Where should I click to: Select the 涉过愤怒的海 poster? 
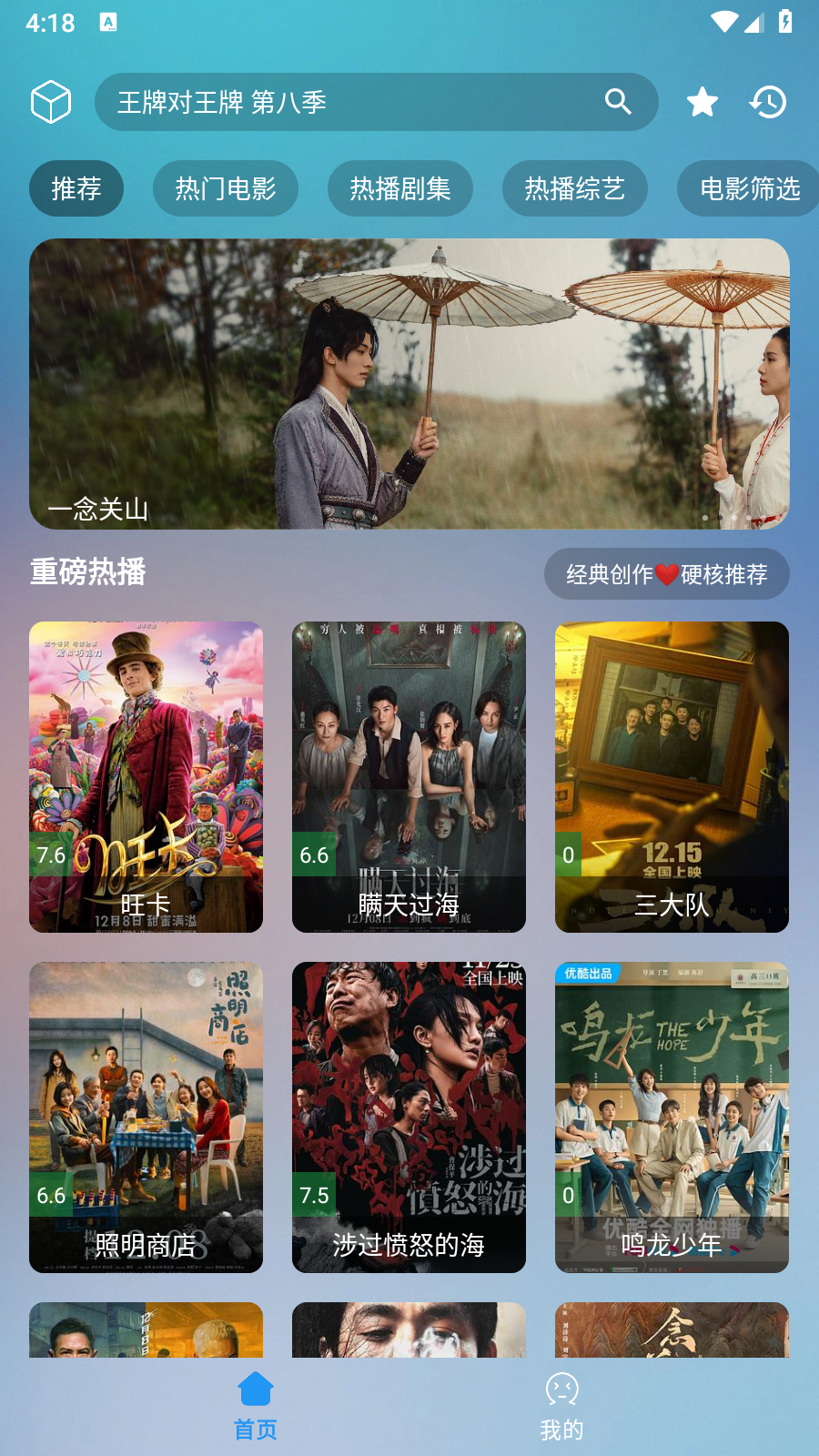(x=409, y=1117)
